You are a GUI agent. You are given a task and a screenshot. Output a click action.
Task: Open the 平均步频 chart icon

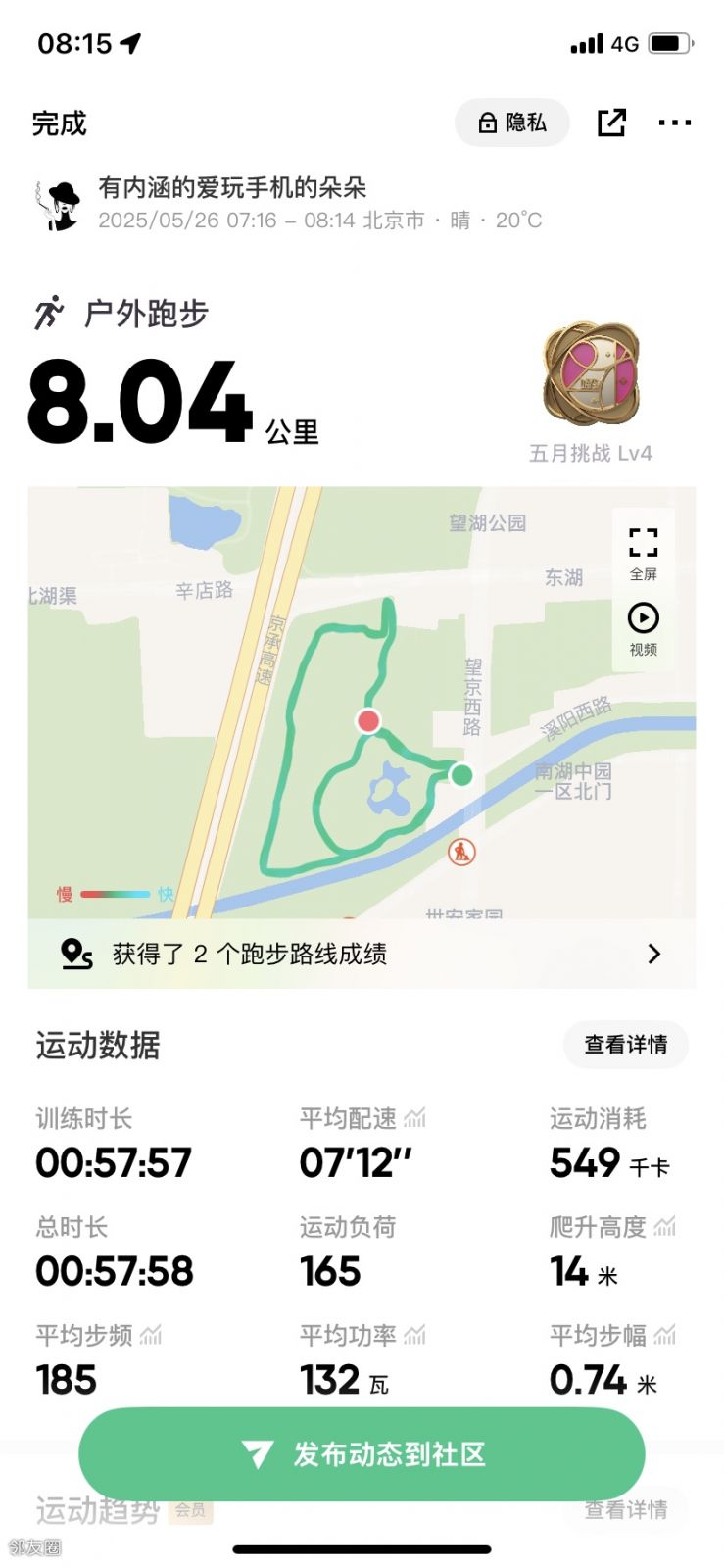151,1335
